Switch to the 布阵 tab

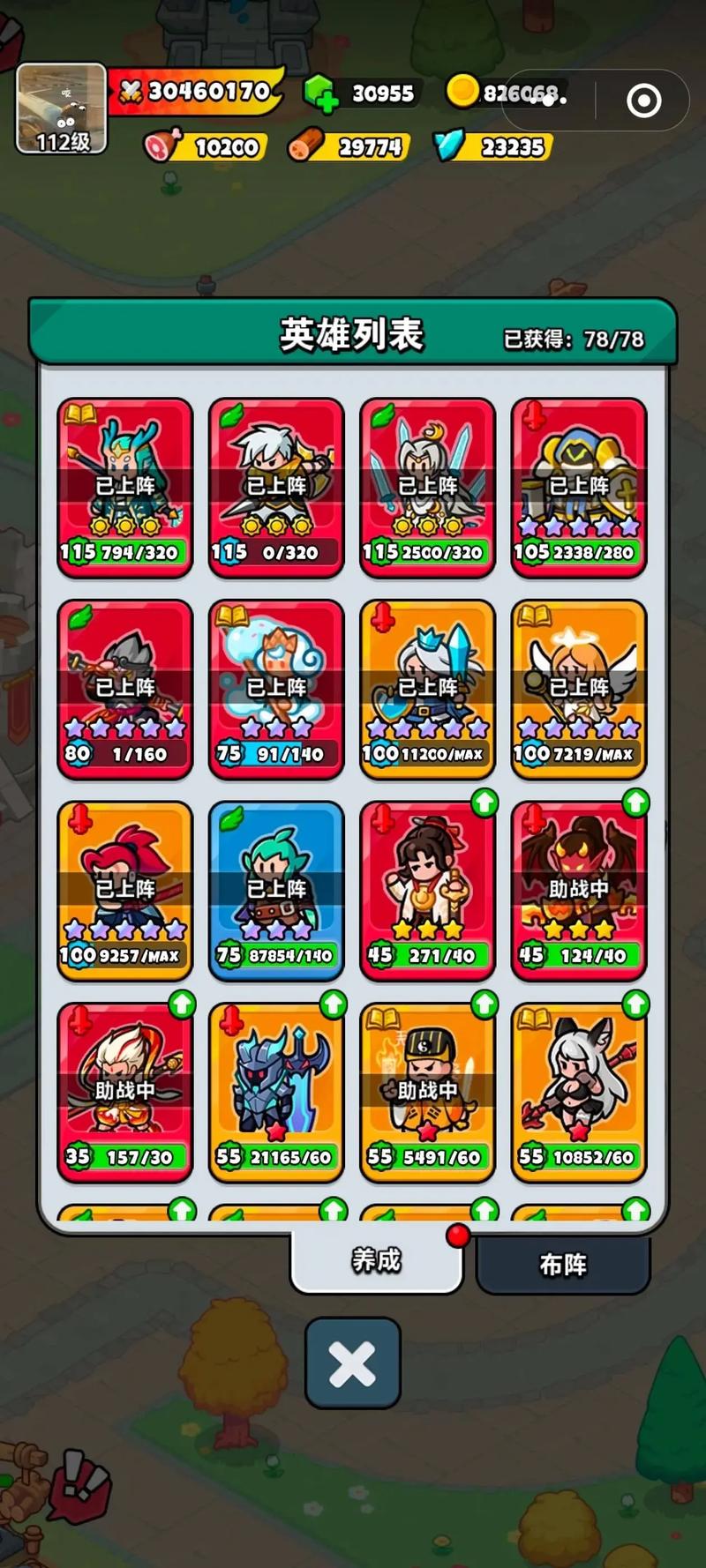click(562, 1265)
